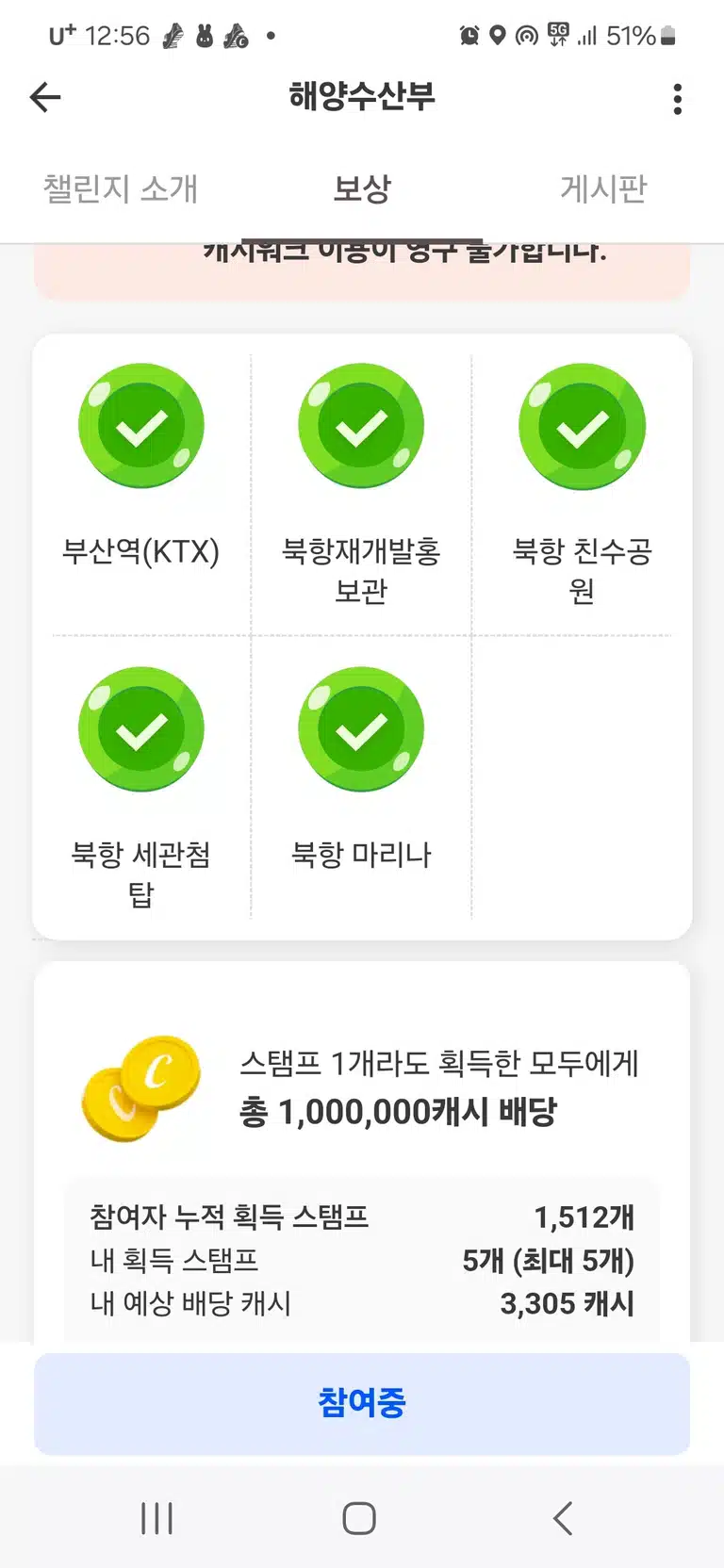Tap the 참여중 button
The image size is (724, 1568).
362,1403
